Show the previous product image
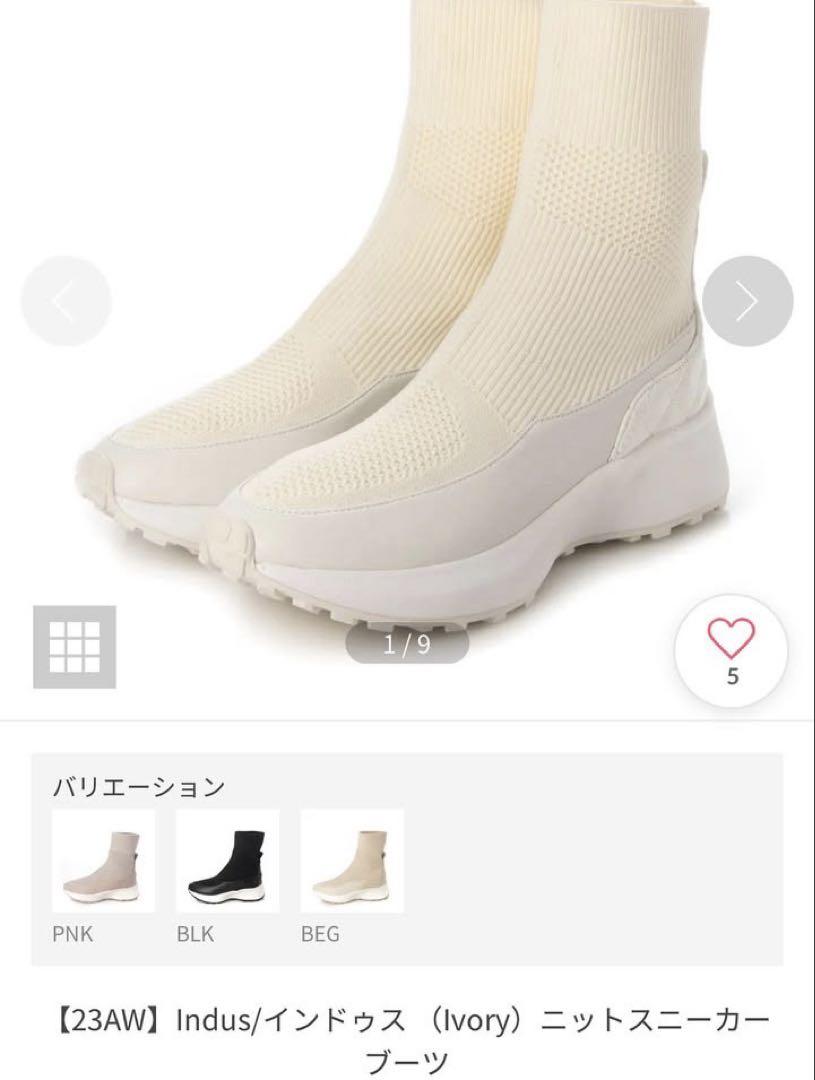Image resolution: width=815 pixels, height=1080 pixels. [x=66, y=301]
